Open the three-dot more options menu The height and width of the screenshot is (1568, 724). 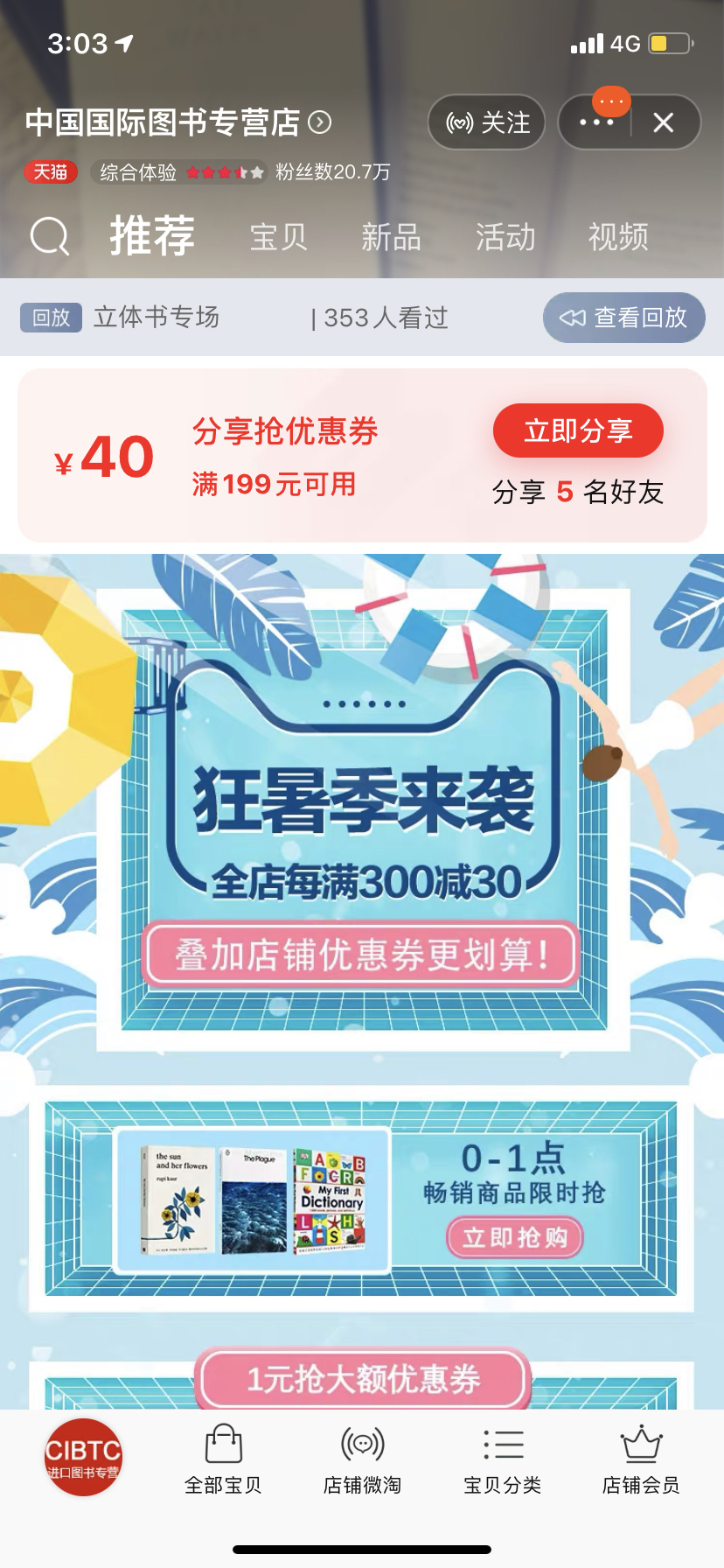pyautogui.click(x=596, y=122)
